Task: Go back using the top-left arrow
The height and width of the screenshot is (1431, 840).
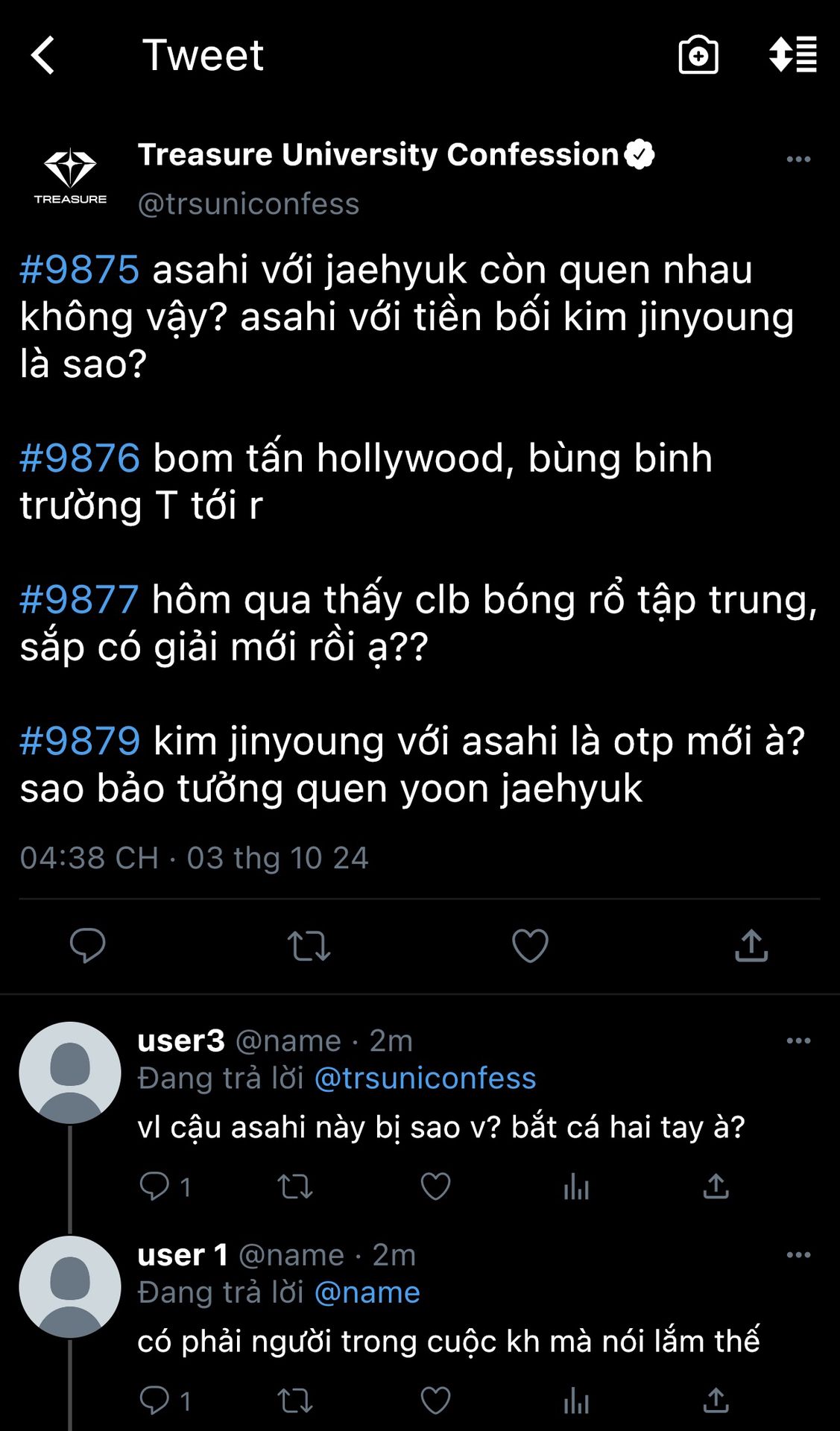Action: (43, 55)
